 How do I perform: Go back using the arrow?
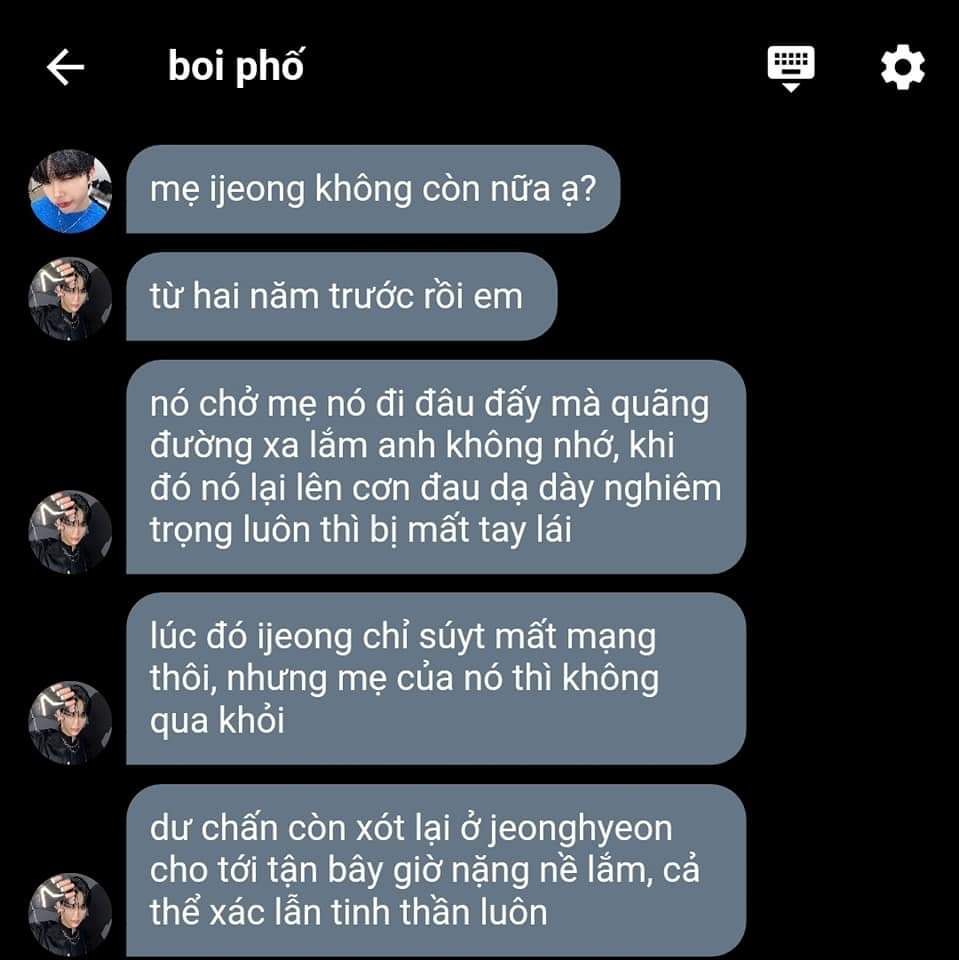66,67
